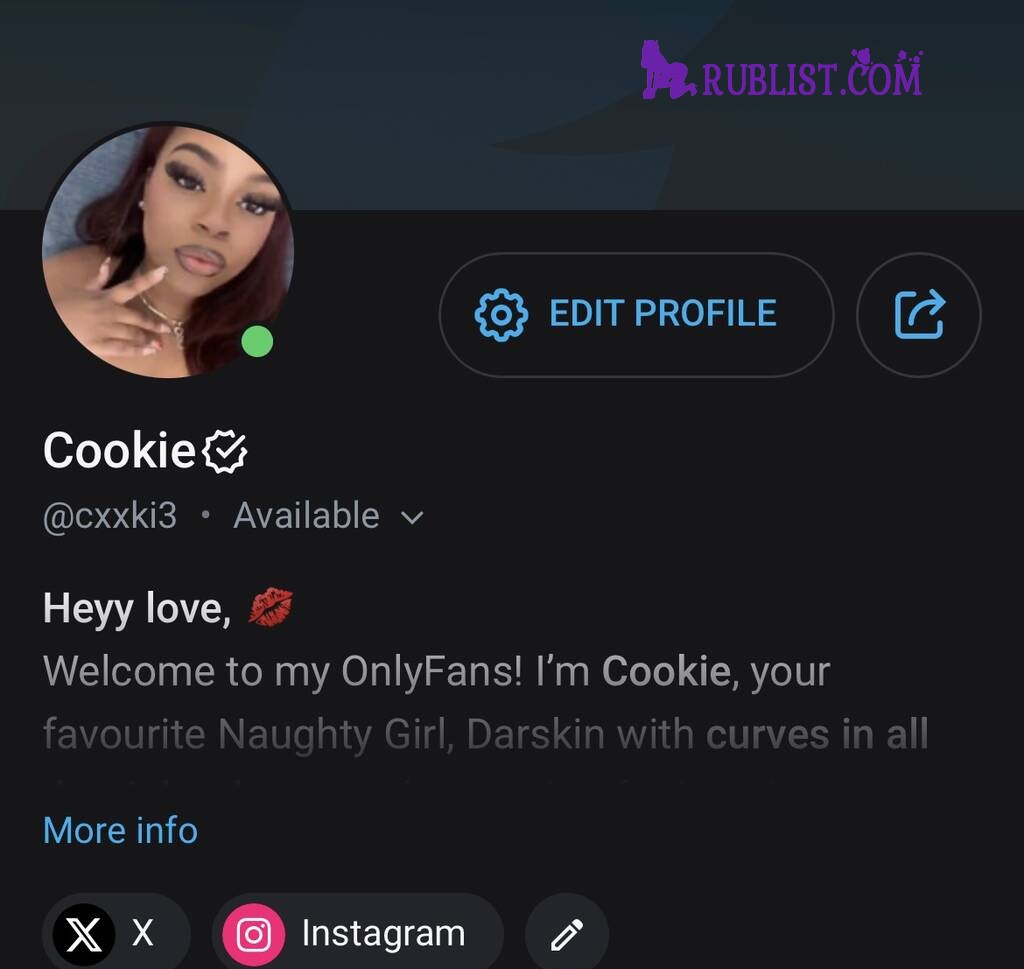
Task: Edit social links with the pencil icon
Action: click(566, 935)
